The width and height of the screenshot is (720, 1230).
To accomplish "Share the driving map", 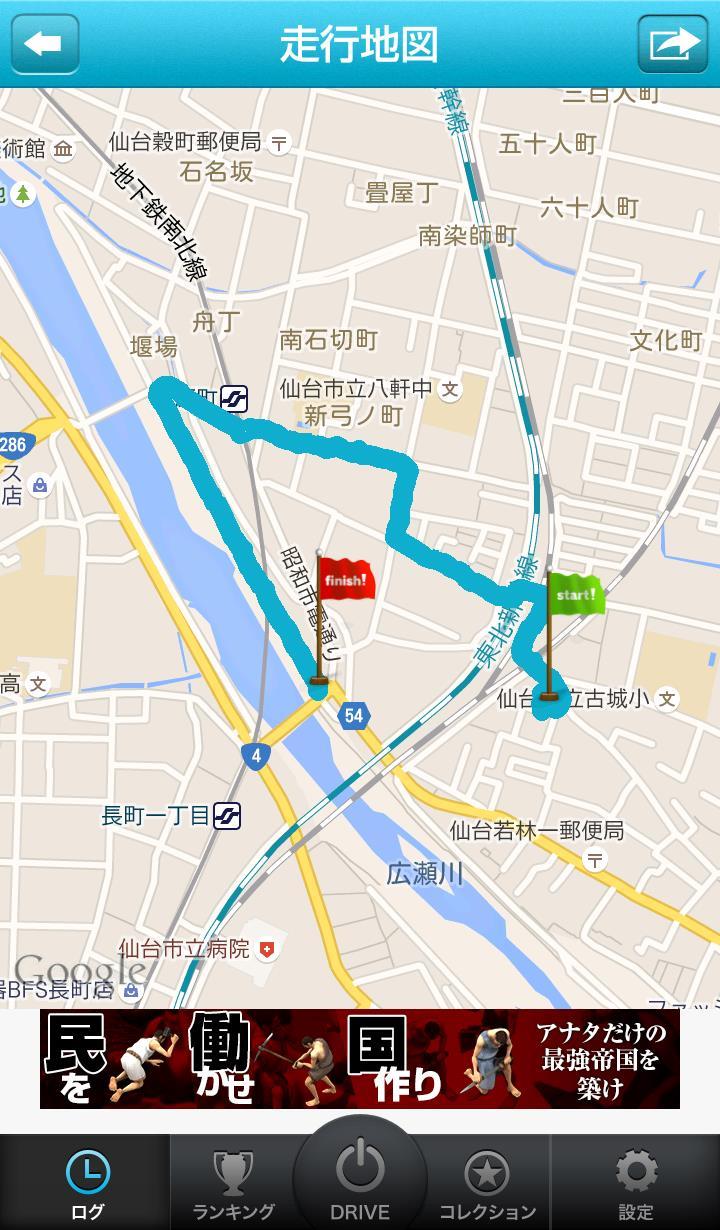I will pyautogui.click(x=673, y=44).
